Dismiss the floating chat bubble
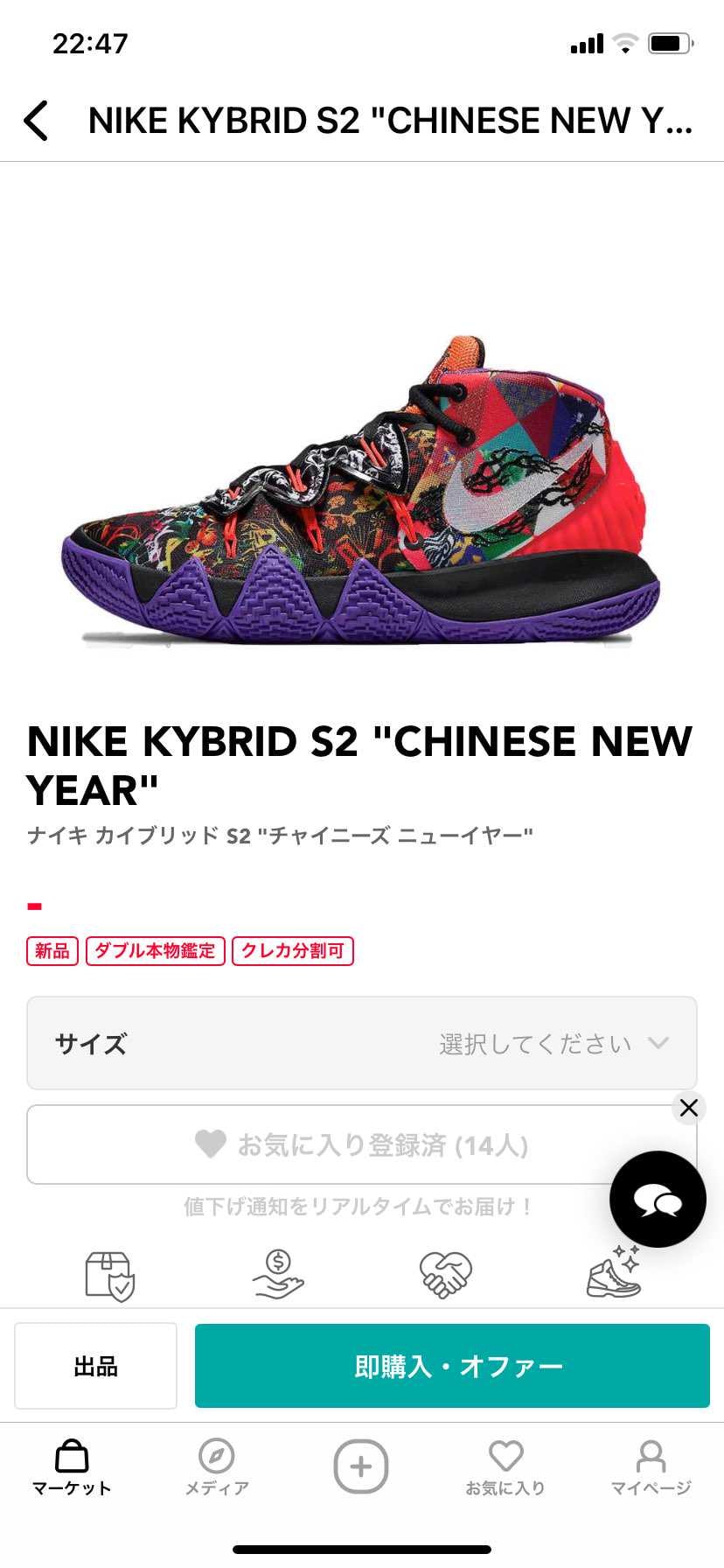Image resolution: width=724 pixels, height=1568 pixels. [688, 1108]
